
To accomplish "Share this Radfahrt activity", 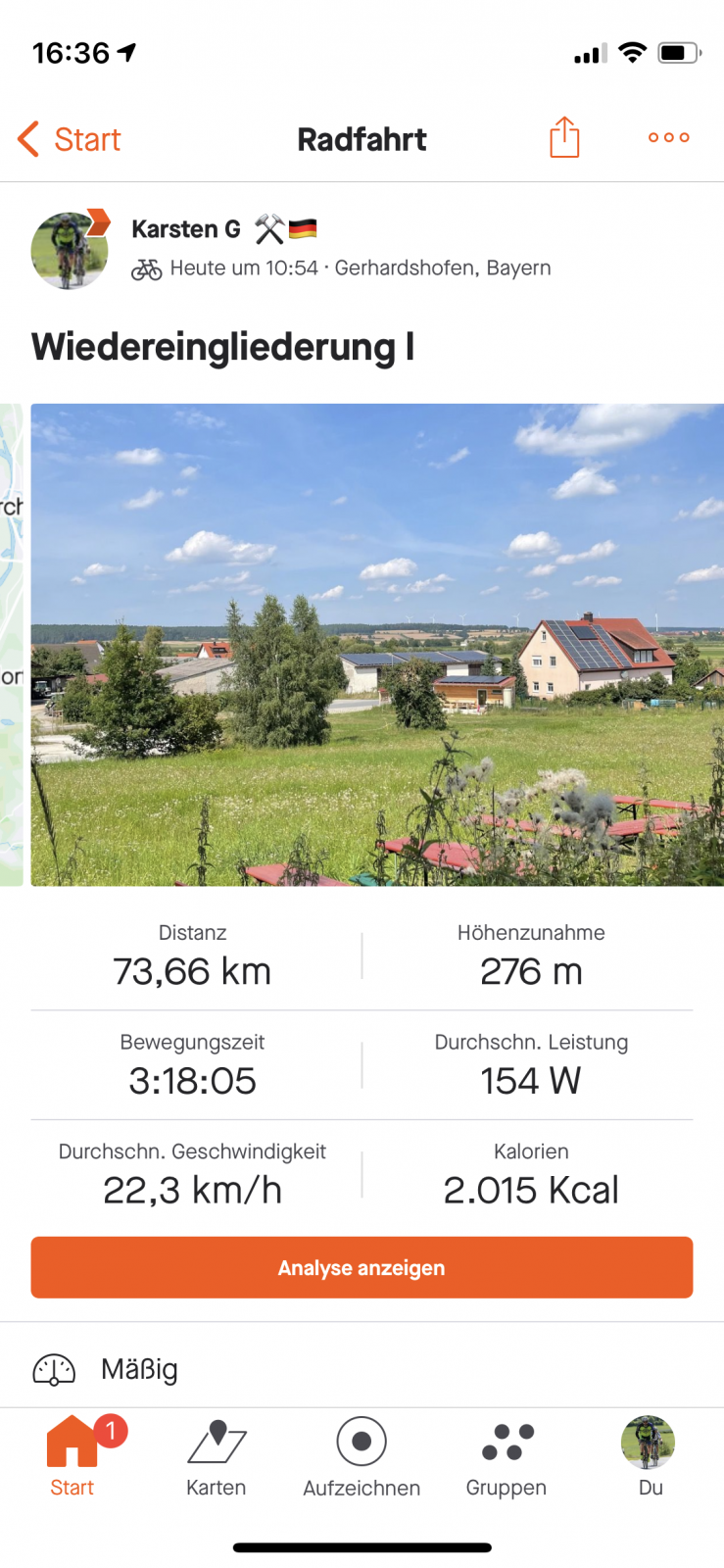I will coord(564,137).
